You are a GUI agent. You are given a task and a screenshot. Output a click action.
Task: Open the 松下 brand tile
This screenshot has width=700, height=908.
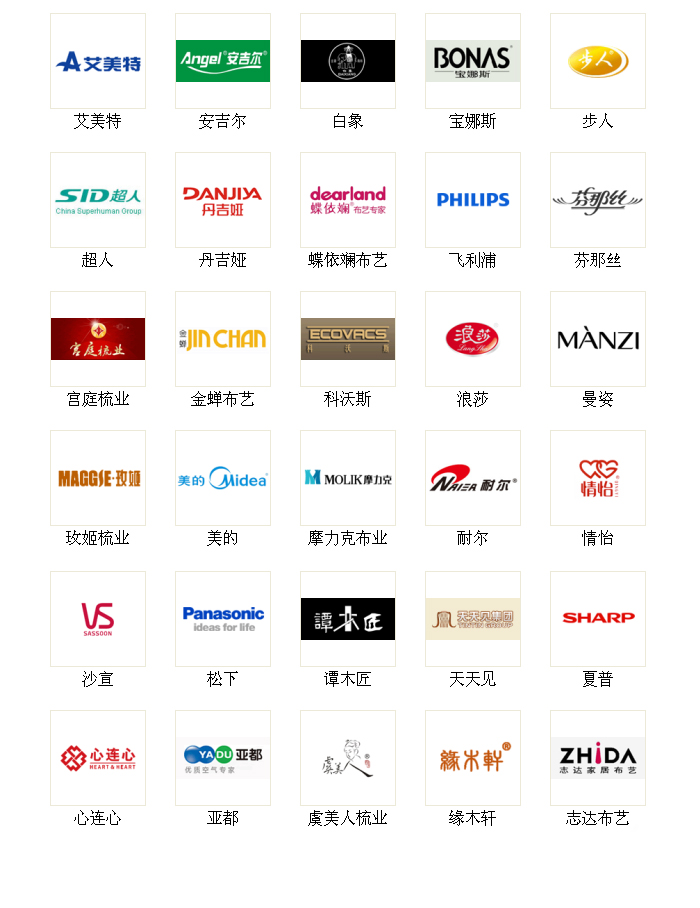[x=223, y=618]
